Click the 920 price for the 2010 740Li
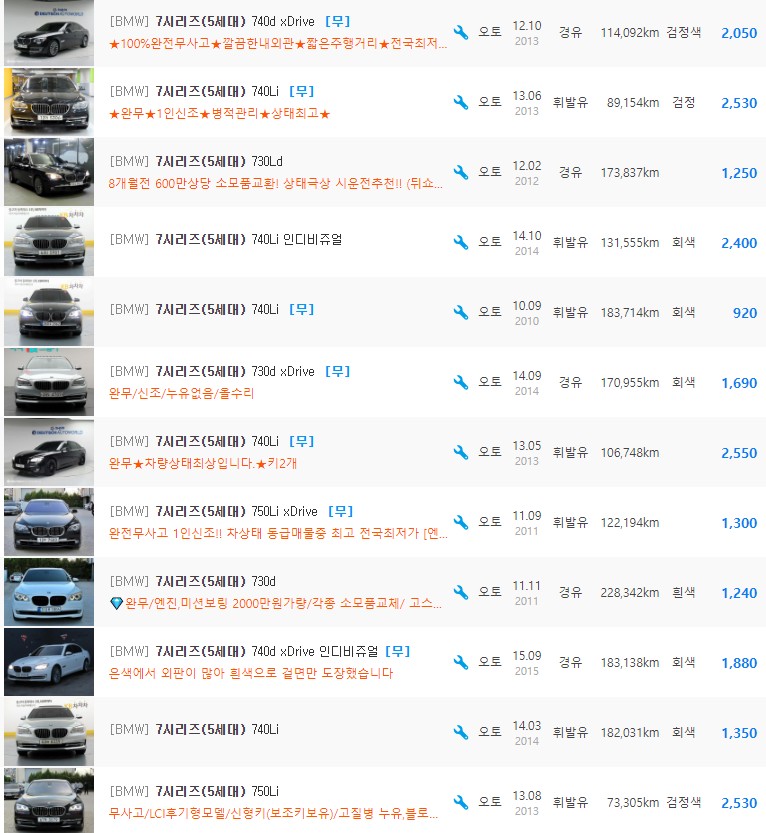766x833 pixels. click(x=745, y=312)
